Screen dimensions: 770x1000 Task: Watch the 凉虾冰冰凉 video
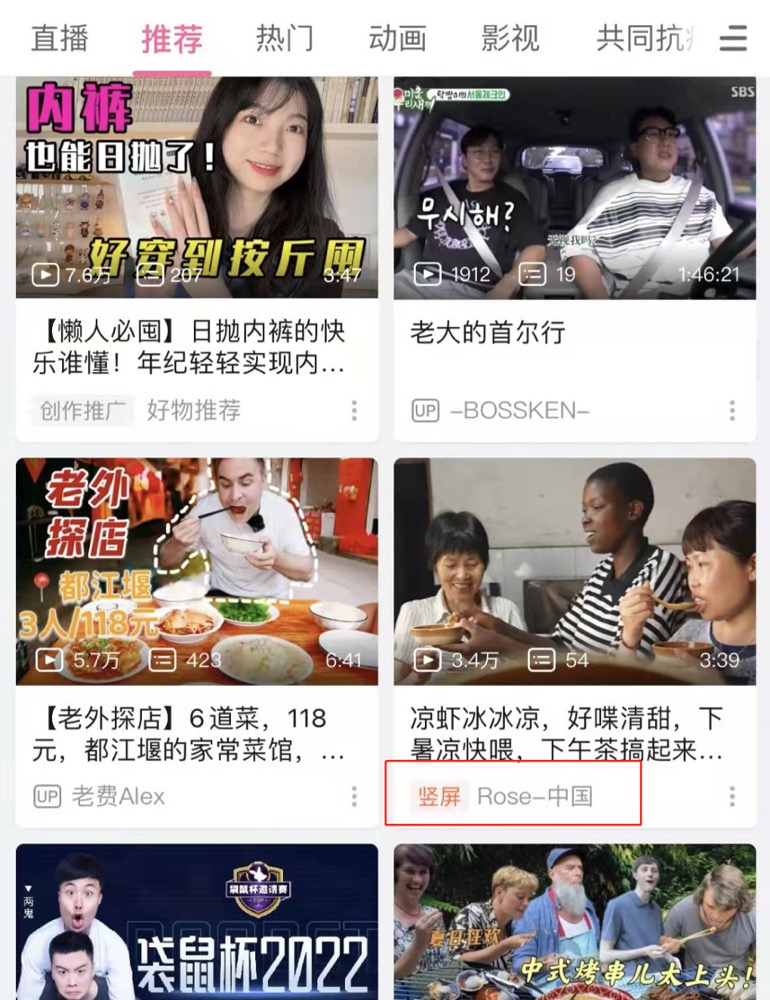tap(575, 571)
